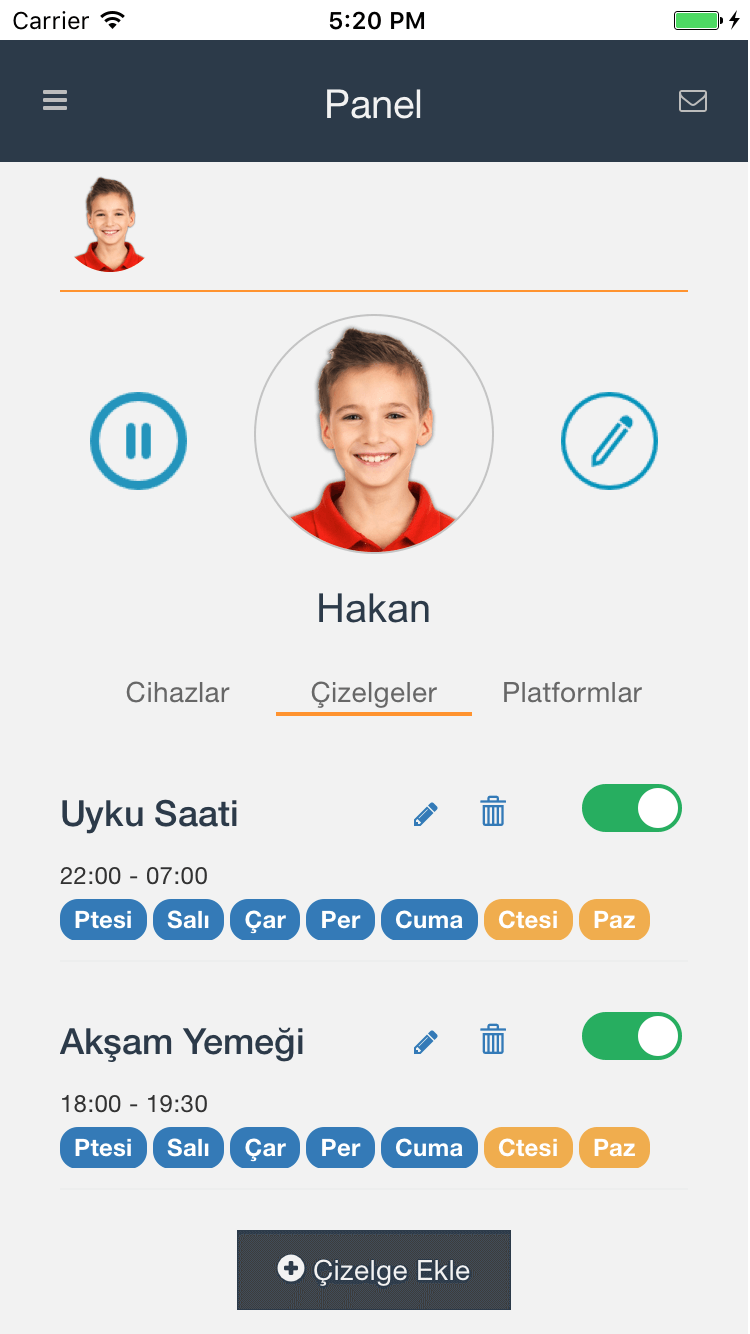750x1334 pixels.
Task: Switch to the Platformlar tab
Action: 572,693
